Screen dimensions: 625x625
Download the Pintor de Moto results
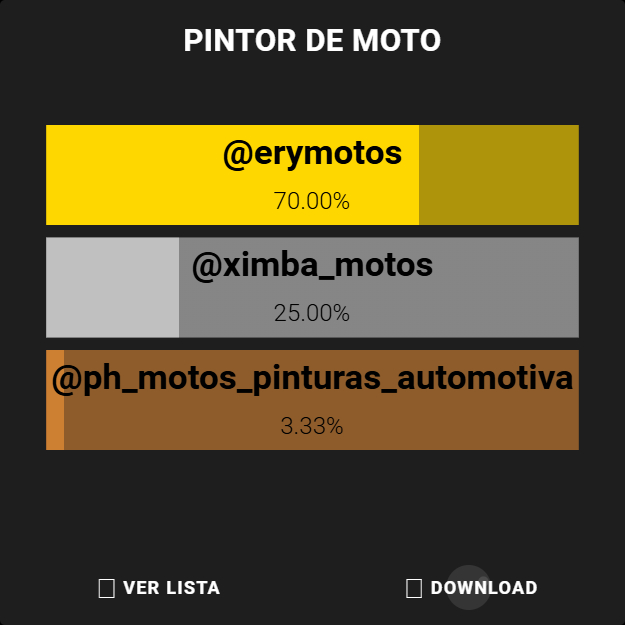click(x=472, y=588)
